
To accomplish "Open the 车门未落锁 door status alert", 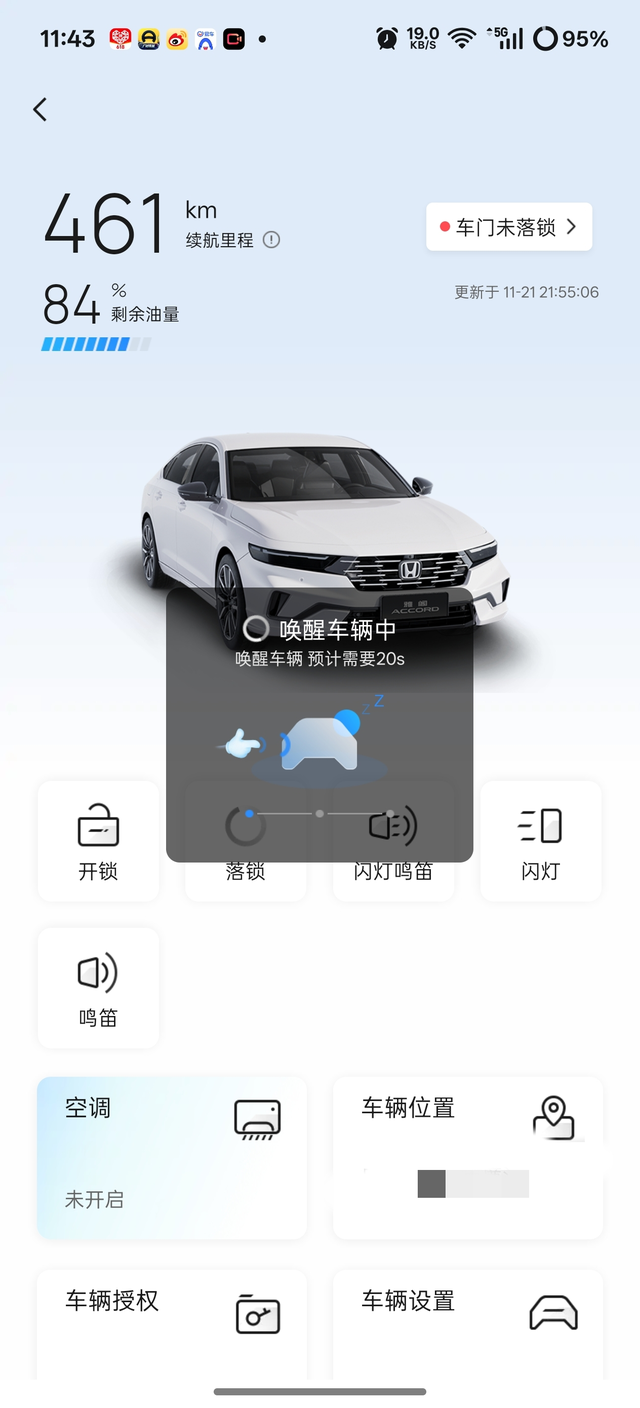I will pyautogui.click(x=509, y=227).
